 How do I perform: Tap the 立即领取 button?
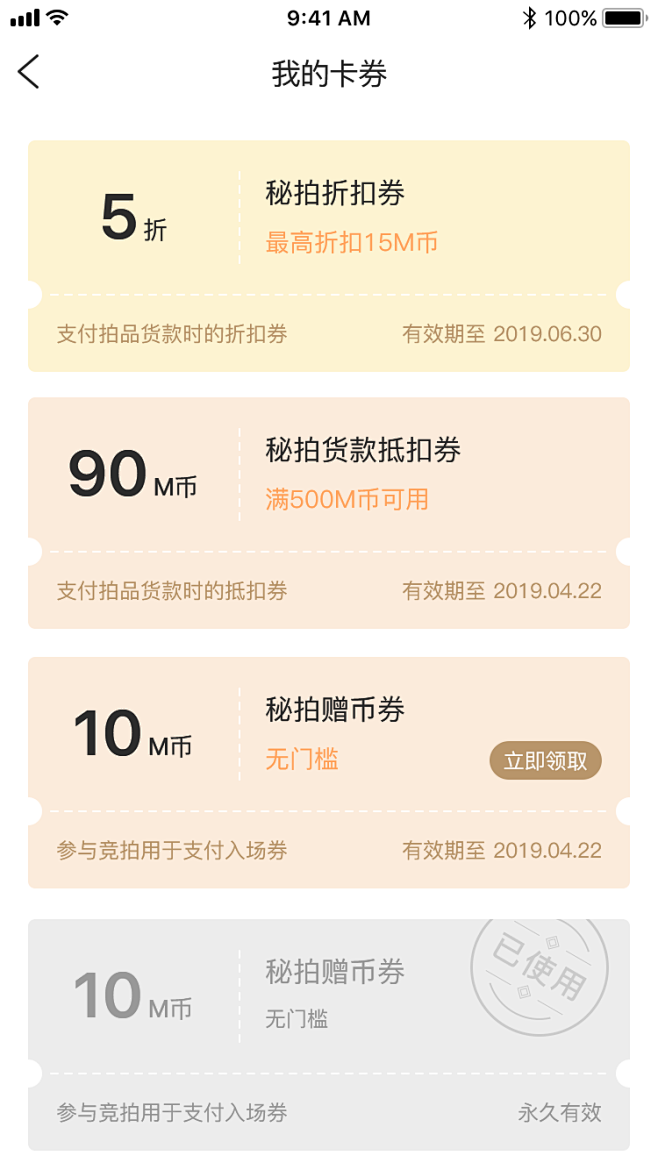[545, 761]
